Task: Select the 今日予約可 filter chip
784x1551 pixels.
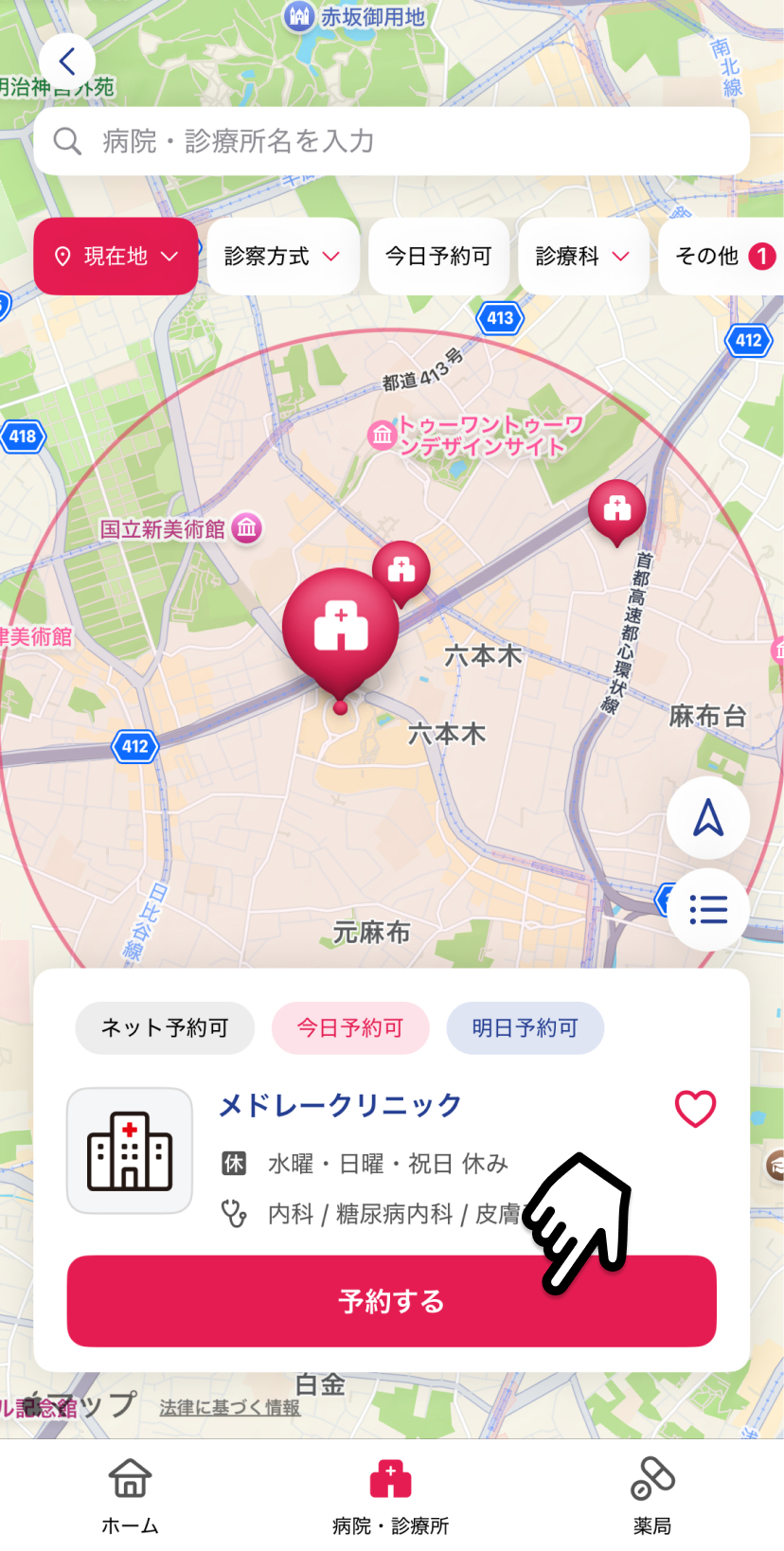Action: click(438, 257)
